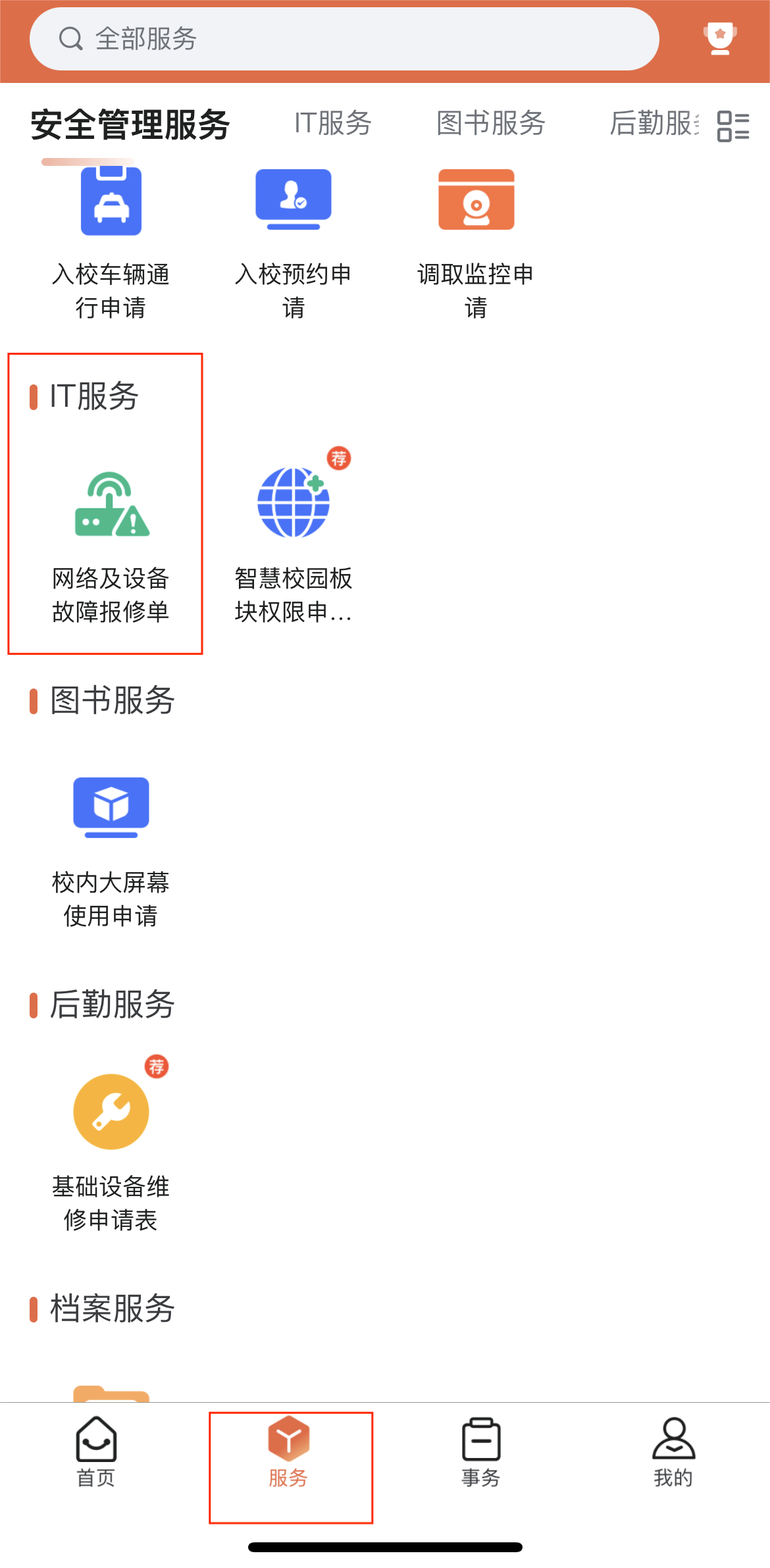The width and height of the screenshot is (770, 1568).
Task: Open the trophy icon in header
Action: (x=720, y=39)
